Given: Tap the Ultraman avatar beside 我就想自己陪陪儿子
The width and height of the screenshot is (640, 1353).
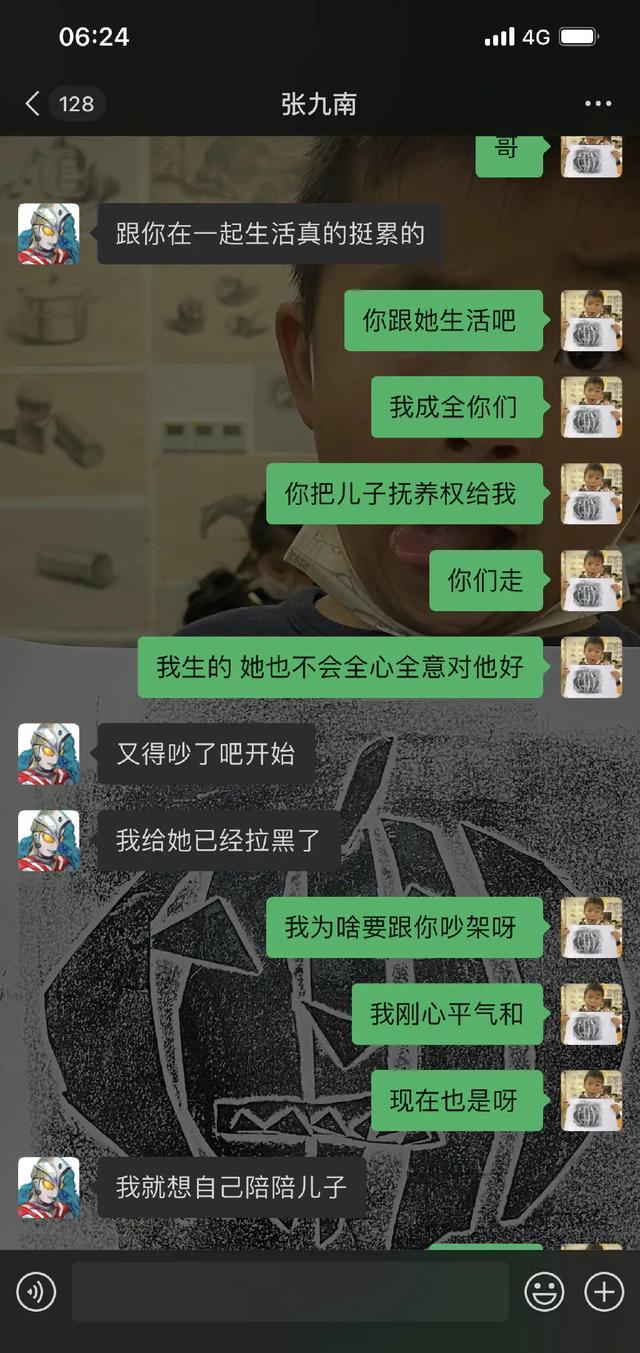Looking at the screenshot, I should click(48, 1187).
